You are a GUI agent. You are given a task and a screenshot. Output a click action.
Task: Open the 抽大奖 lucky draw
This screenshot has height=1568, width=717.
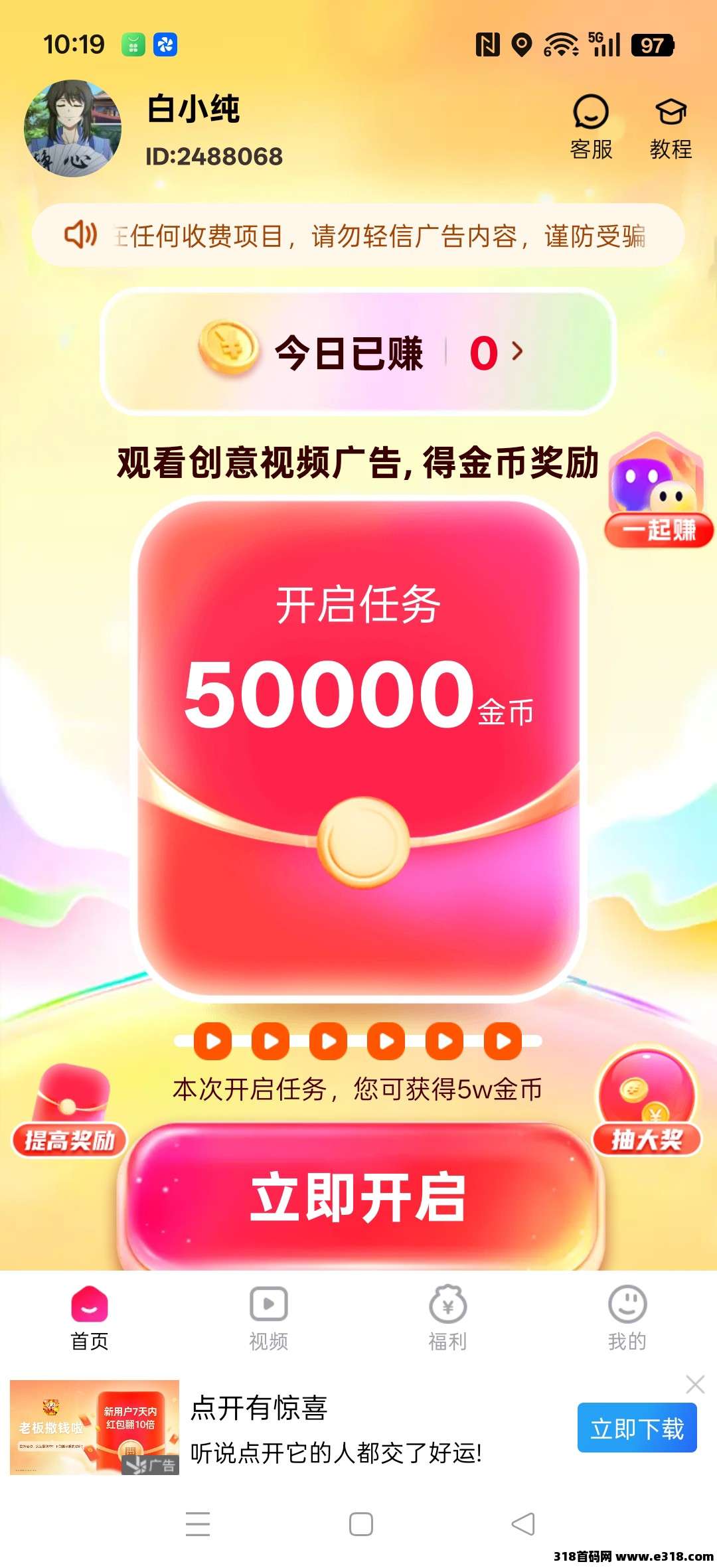click(x=647, y=1103)
